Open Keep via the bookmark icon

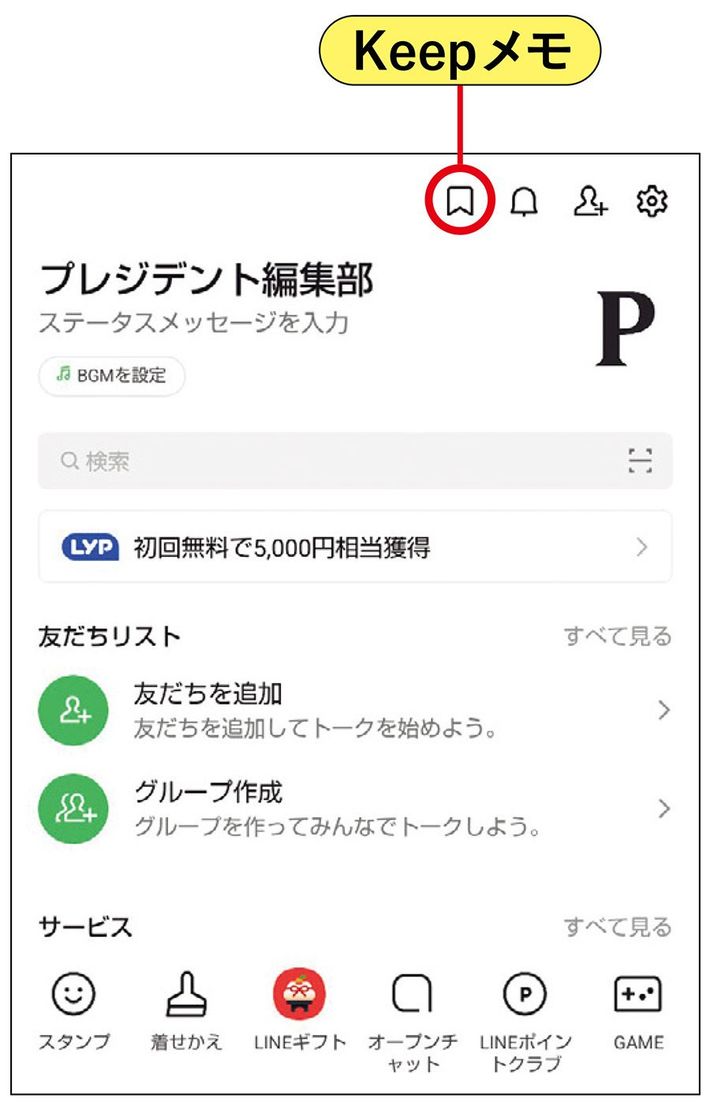(460, 203)
